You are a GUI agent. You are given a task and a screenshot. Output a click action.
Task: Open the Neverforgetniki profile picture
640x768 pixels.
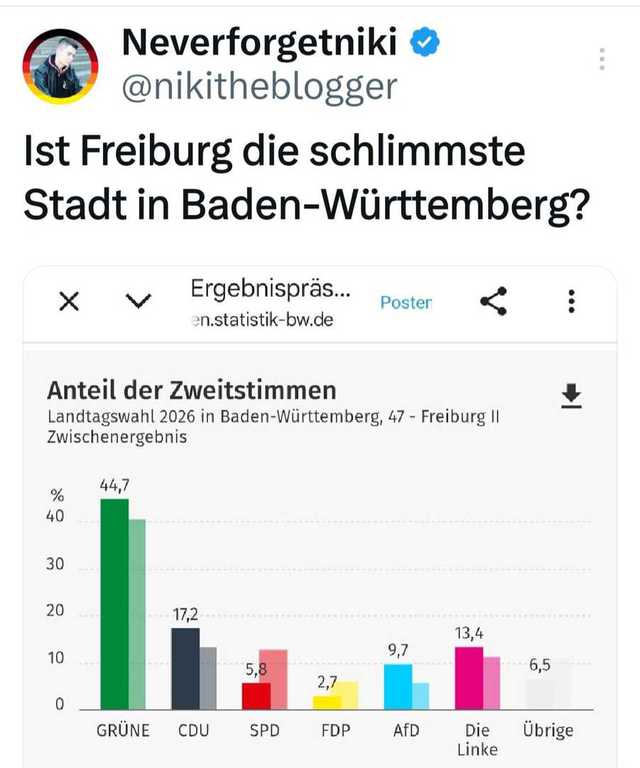coord(61,67)
